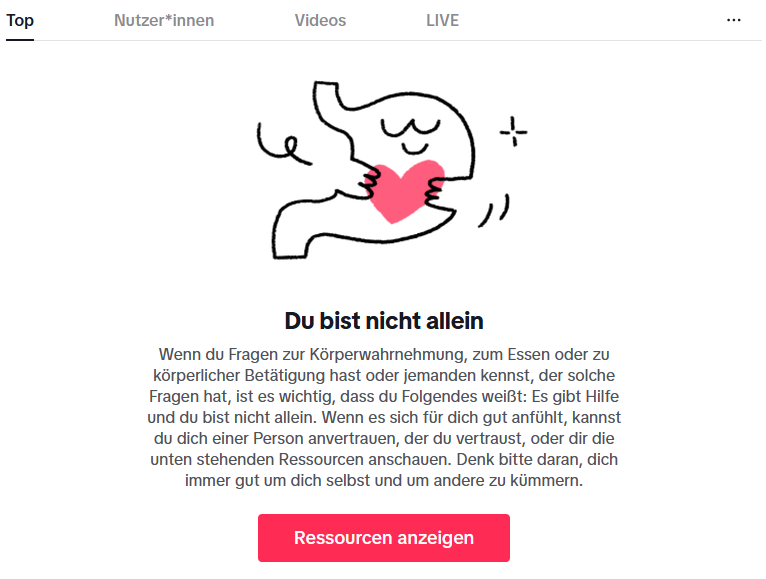Tap the Ressourcen anzeigen button
The image size is (766, 579).
click(383, 538)
